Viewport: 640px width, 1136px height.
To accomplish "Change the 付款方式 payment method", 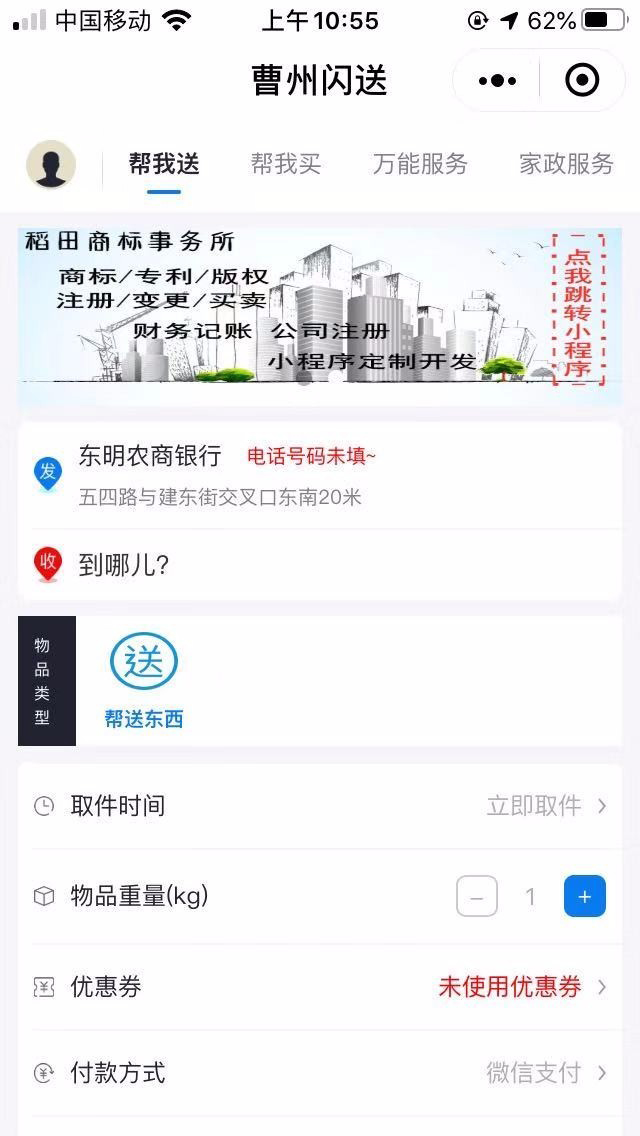I will [x=320, y=1073].
